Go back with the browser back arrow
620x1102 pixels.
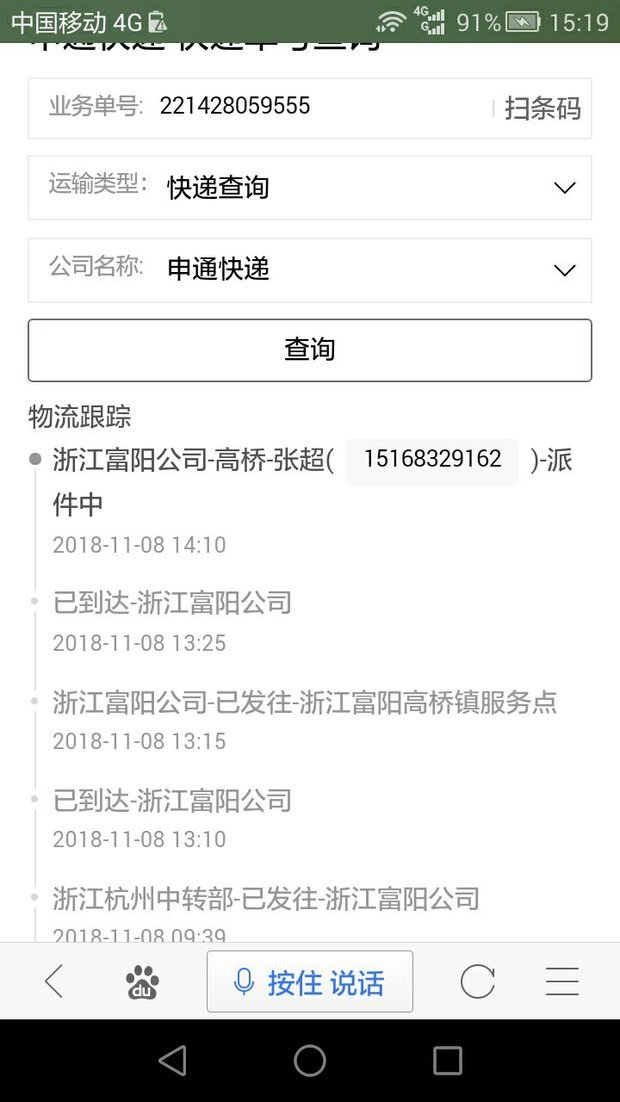pyautogui.click(x=55, y=982)
